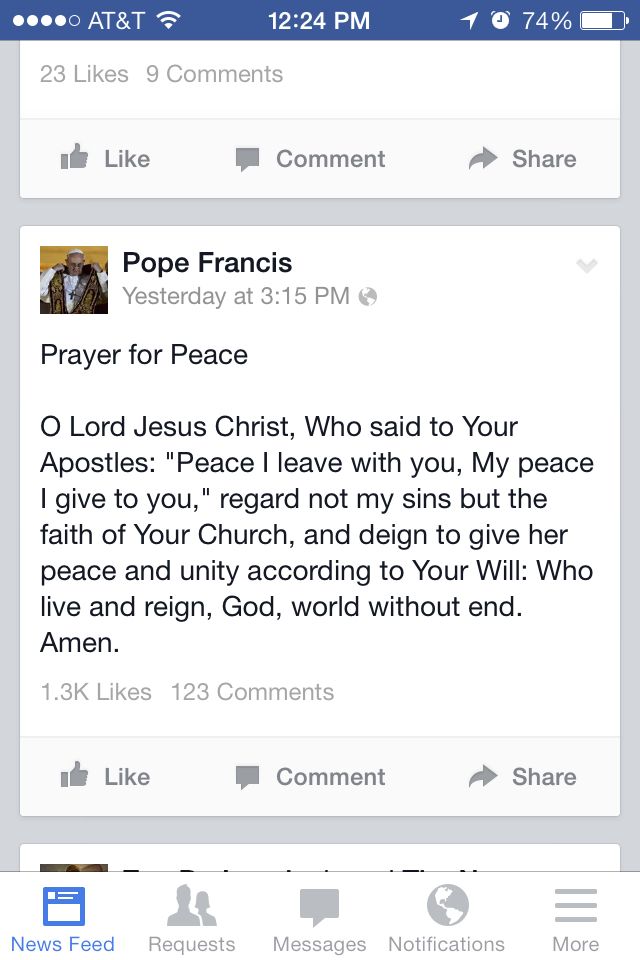Open the More tab
This screenshot has height=960, width=640.
(575, 918)
